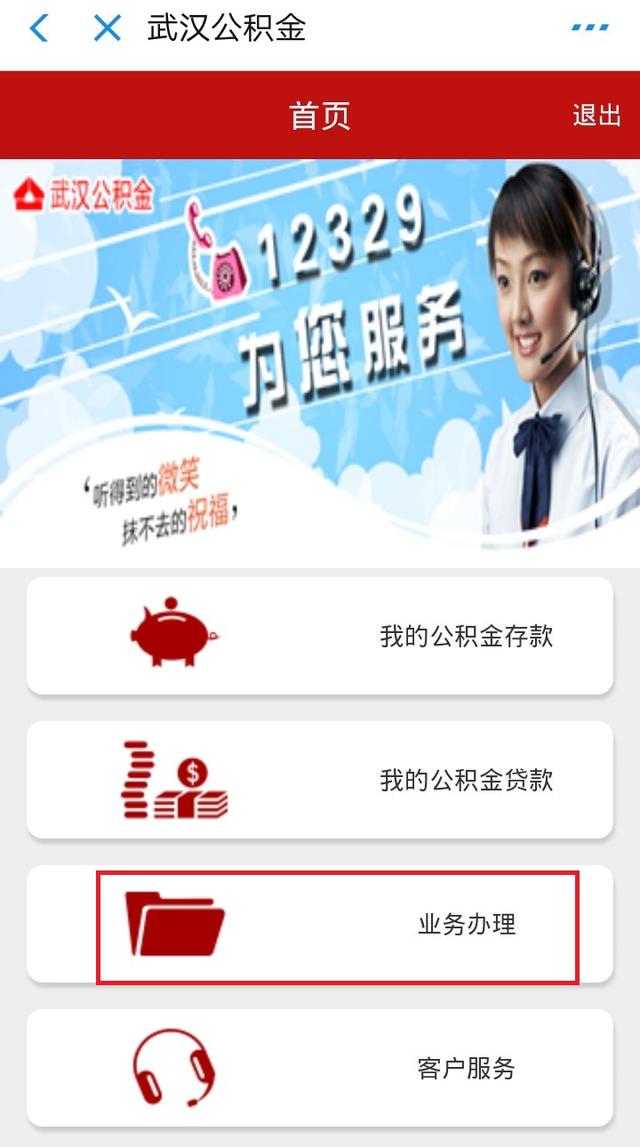The width and height of the screenshot is (640, 1147).
Task: Go back with the left arrow
Action: click(x=39, y=29)
